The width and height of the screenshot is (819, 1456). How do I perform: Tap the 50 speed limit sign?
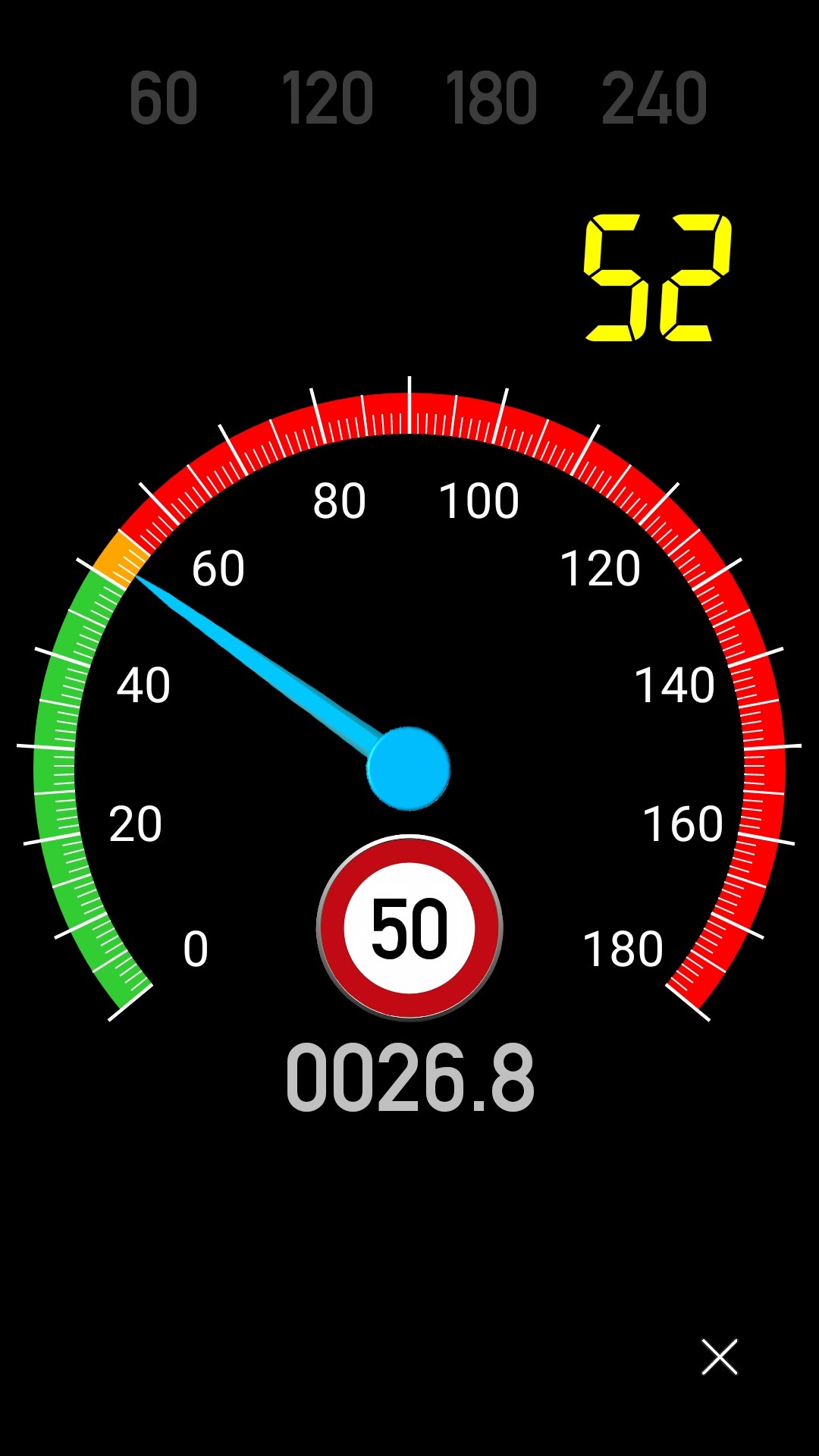point(409,928)
